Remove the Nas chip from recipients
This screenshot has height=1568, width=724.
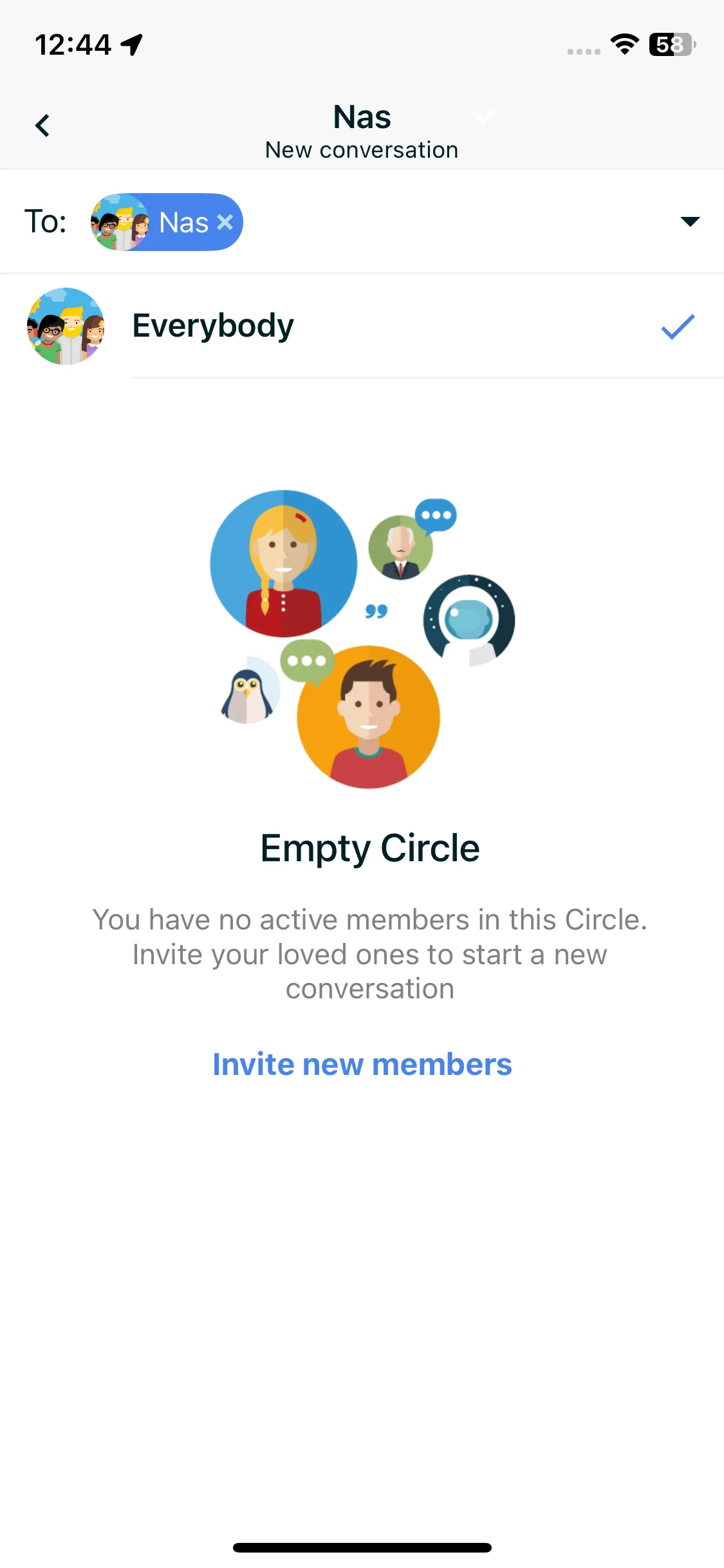225,222
